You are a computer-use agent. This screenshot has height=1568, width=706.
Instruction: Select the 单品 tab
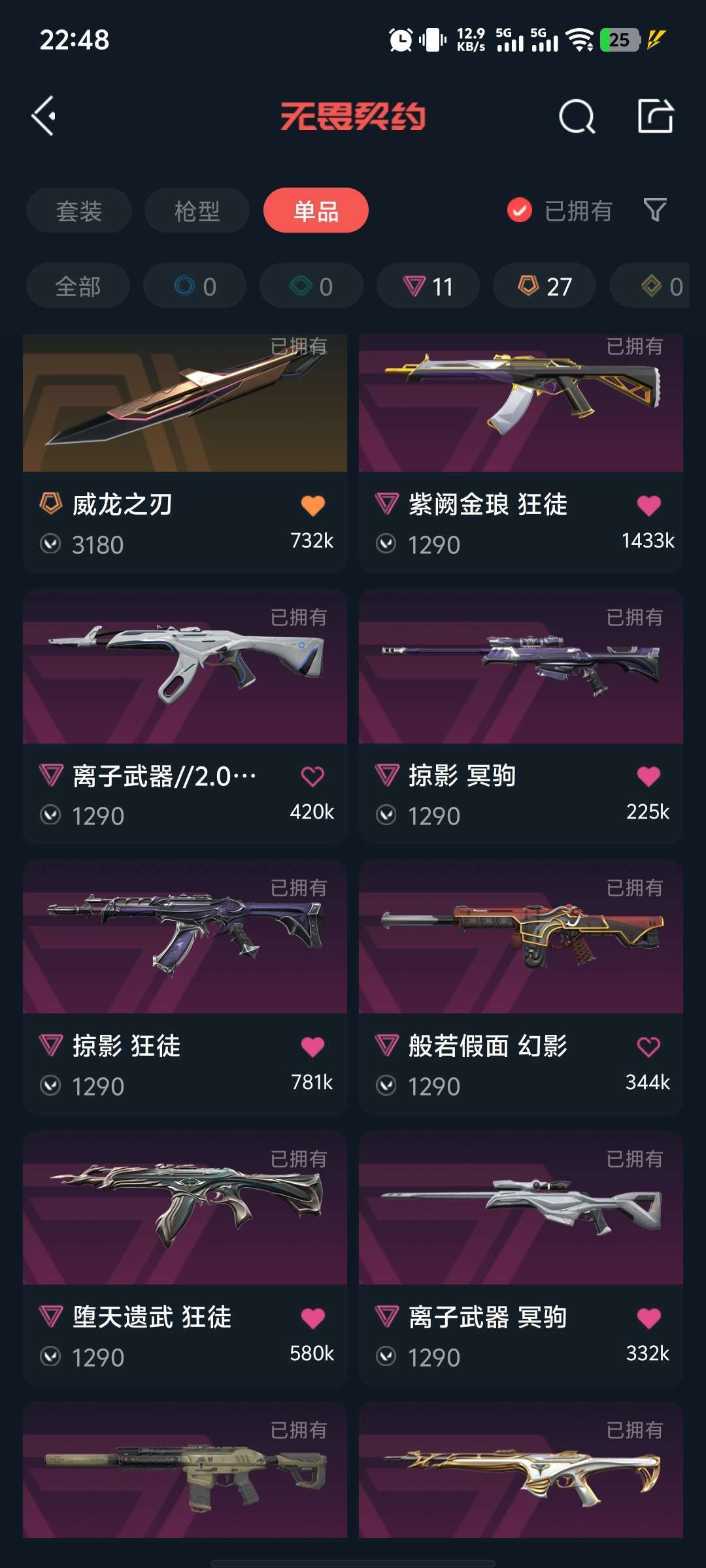click(316, 210)
